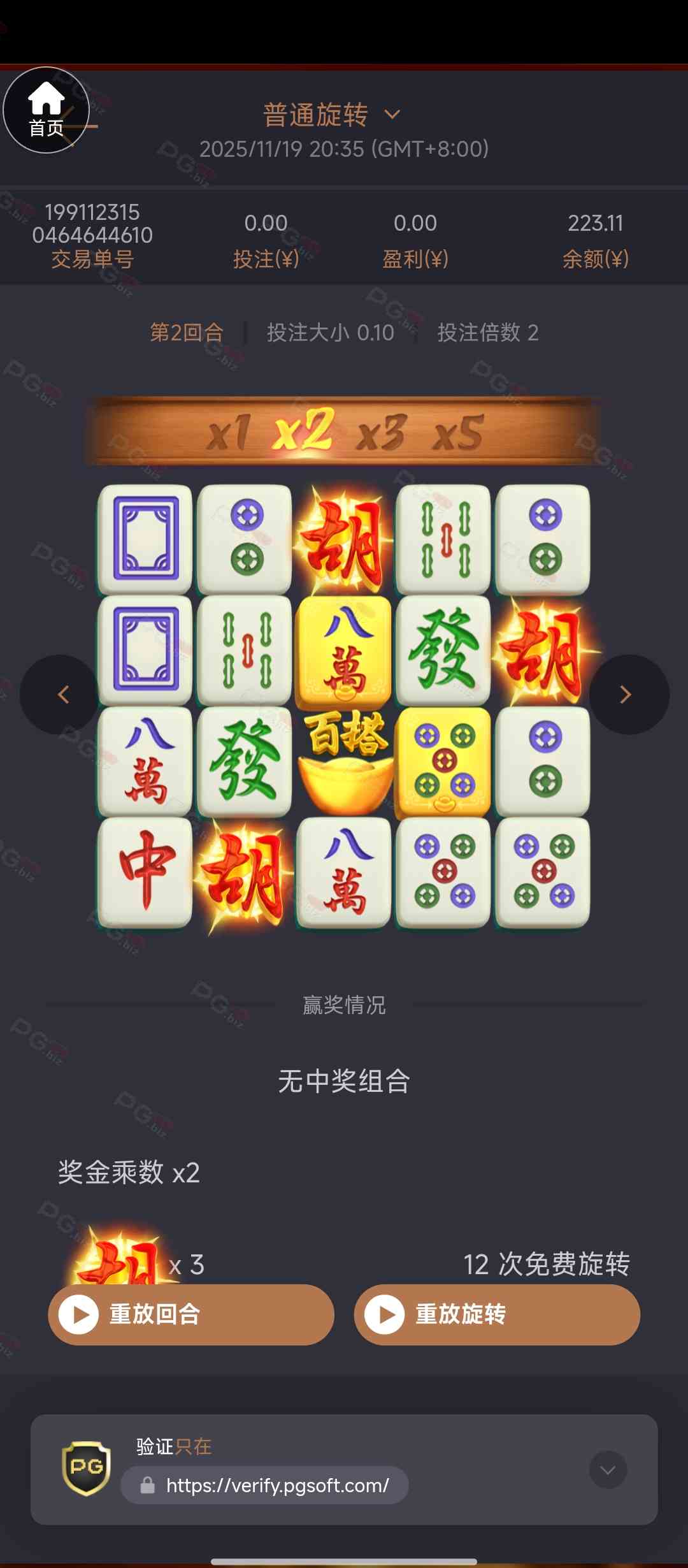Viewport: 688px width, 1568px height.
Task: Go to the 首页 home button
Action: (x=46, y=110)
